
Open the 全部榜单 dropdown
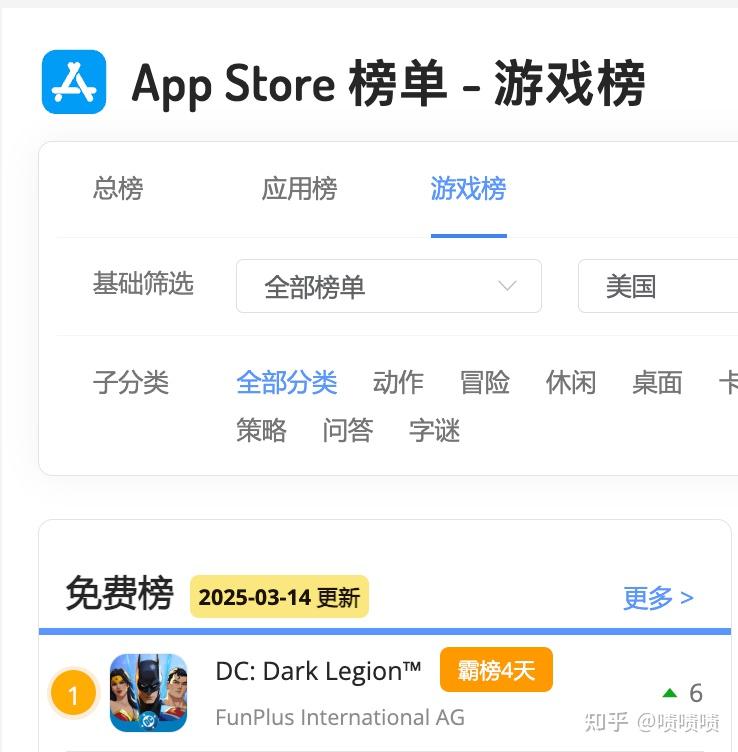(388, 286)
